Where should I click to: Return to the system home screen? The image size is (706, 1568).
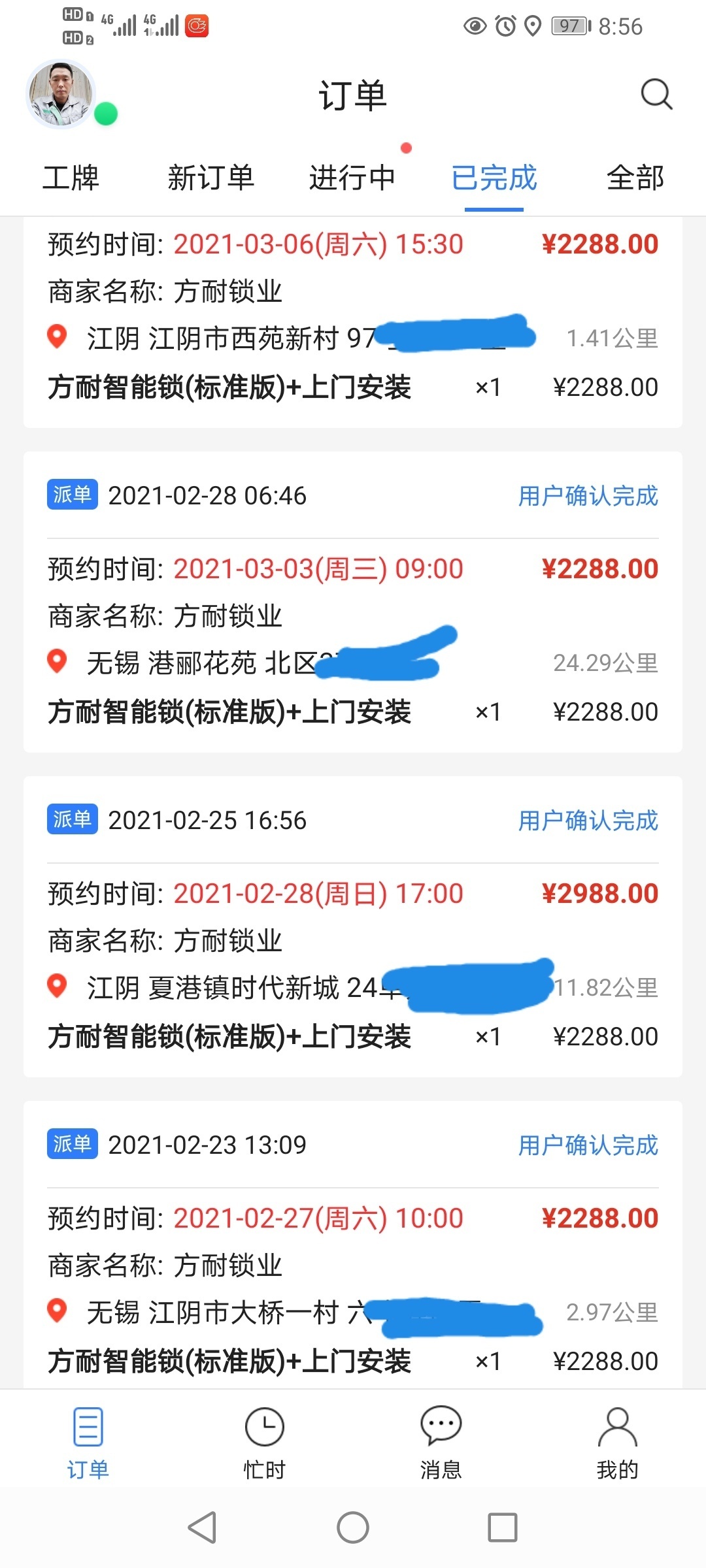(x=353, y=1527)
